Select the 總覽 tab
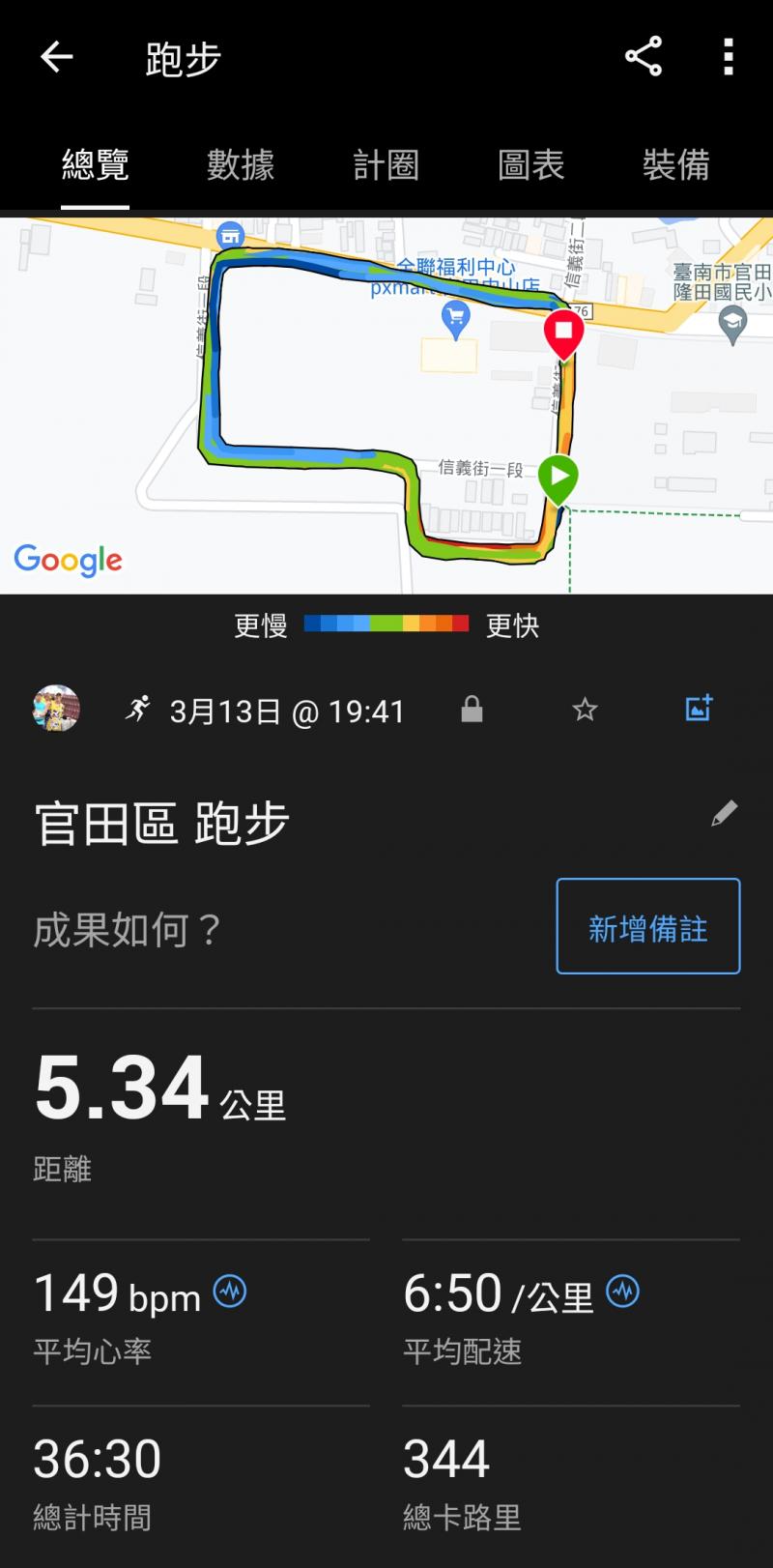The width and height of the screenshot is (773, 1568). pyautogui.click(x=95, y=165)
